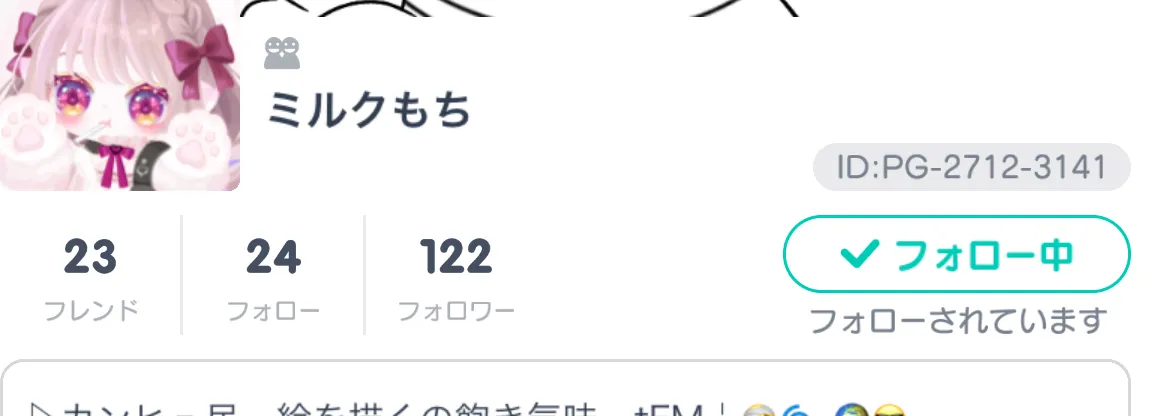This screenshot has height=416, width=1155.
Task: Tap the フォロー中 following button
Action: click(x=956, y=255)
